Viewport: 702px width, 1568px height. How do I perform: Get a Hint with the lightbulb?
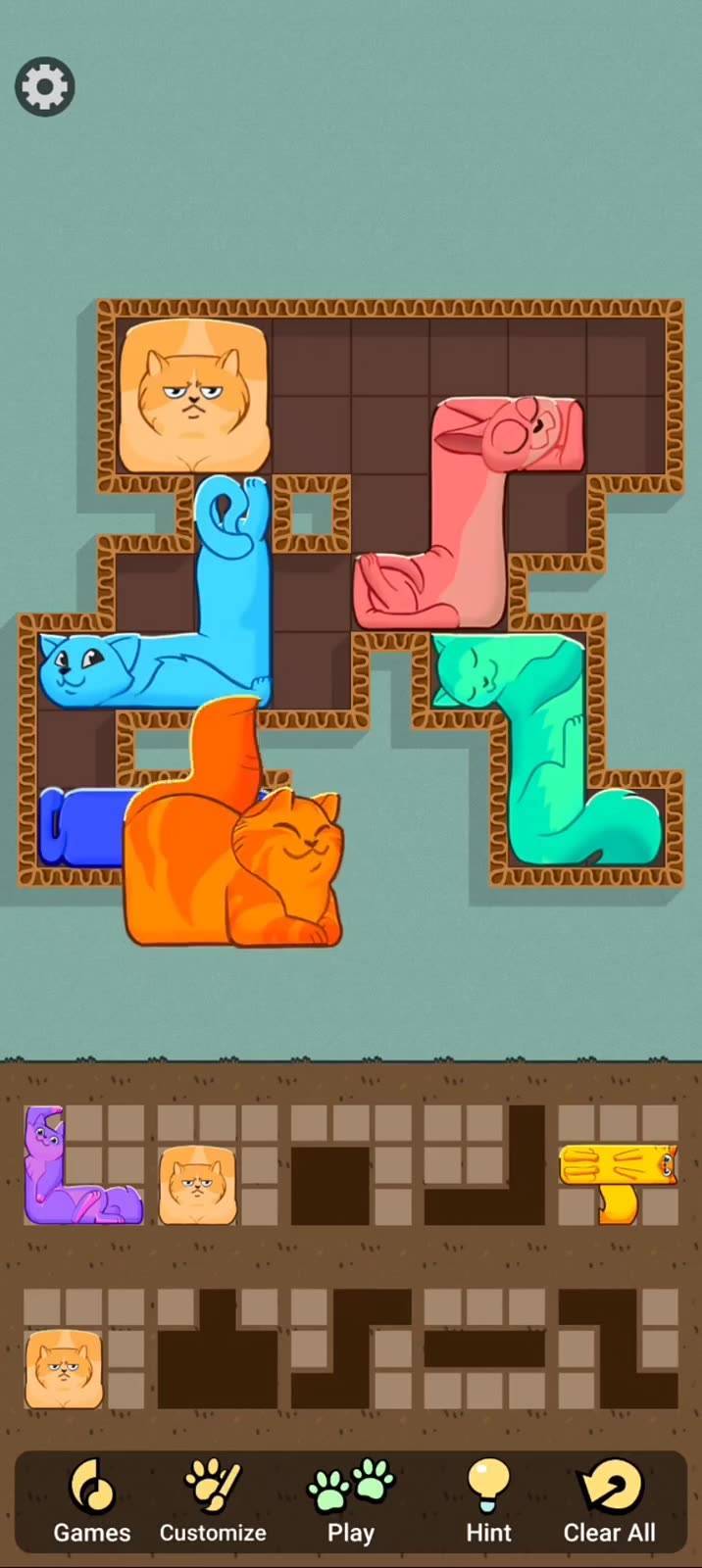tap(488, 1501)
